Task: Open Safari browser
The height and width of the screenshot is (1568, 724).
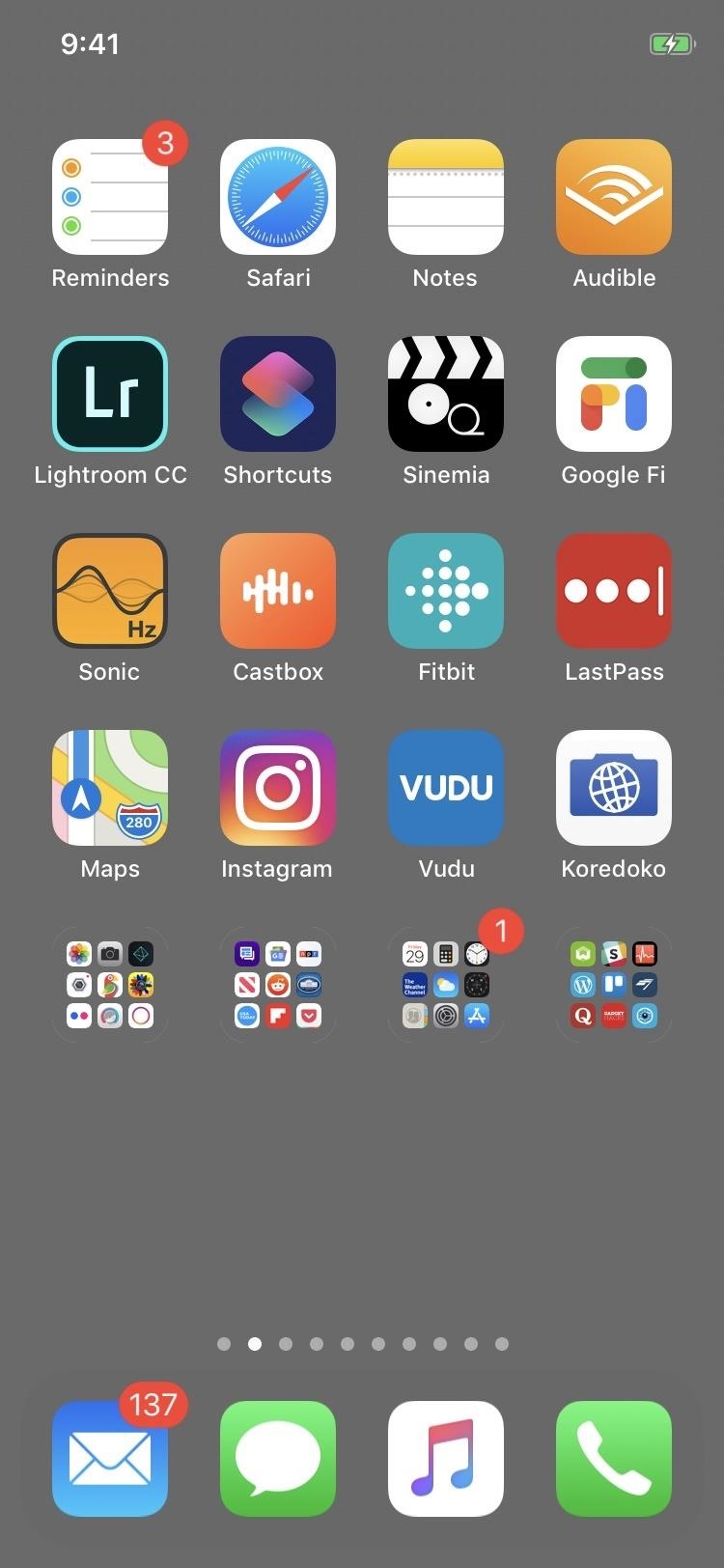Action: point(277,197)
